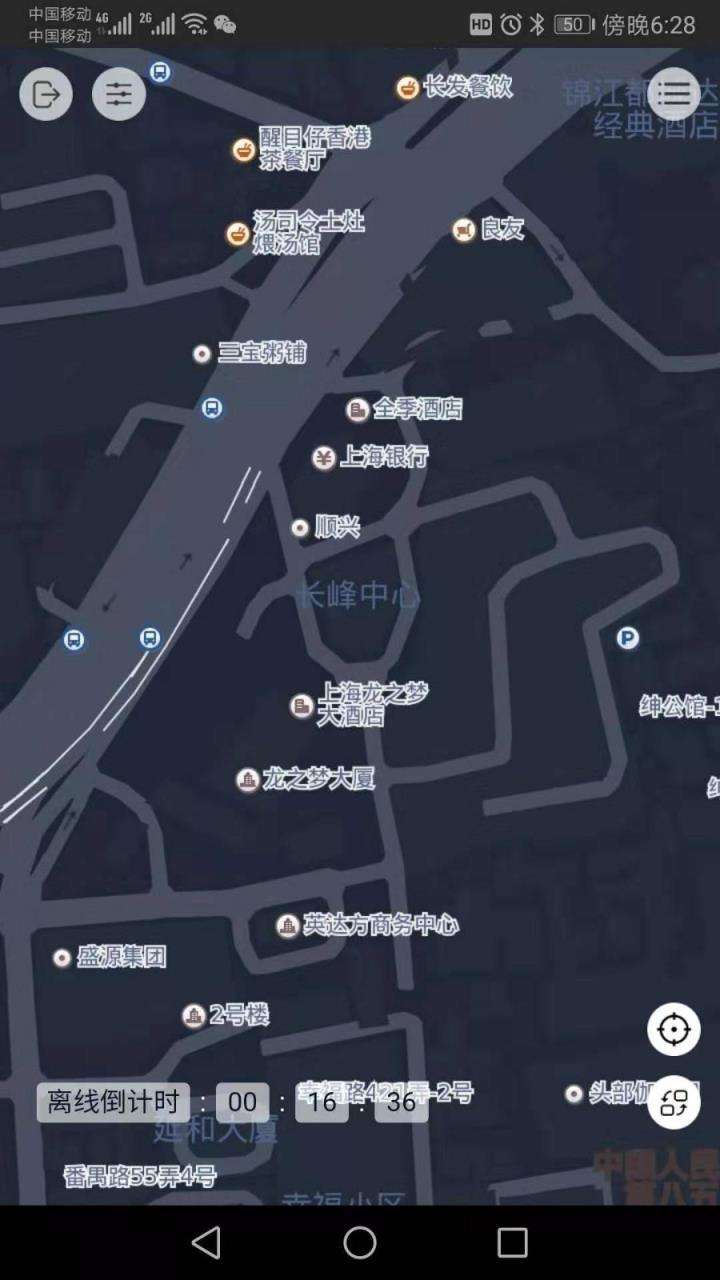Open the map layer settings sliders icon

coord(118,93)
